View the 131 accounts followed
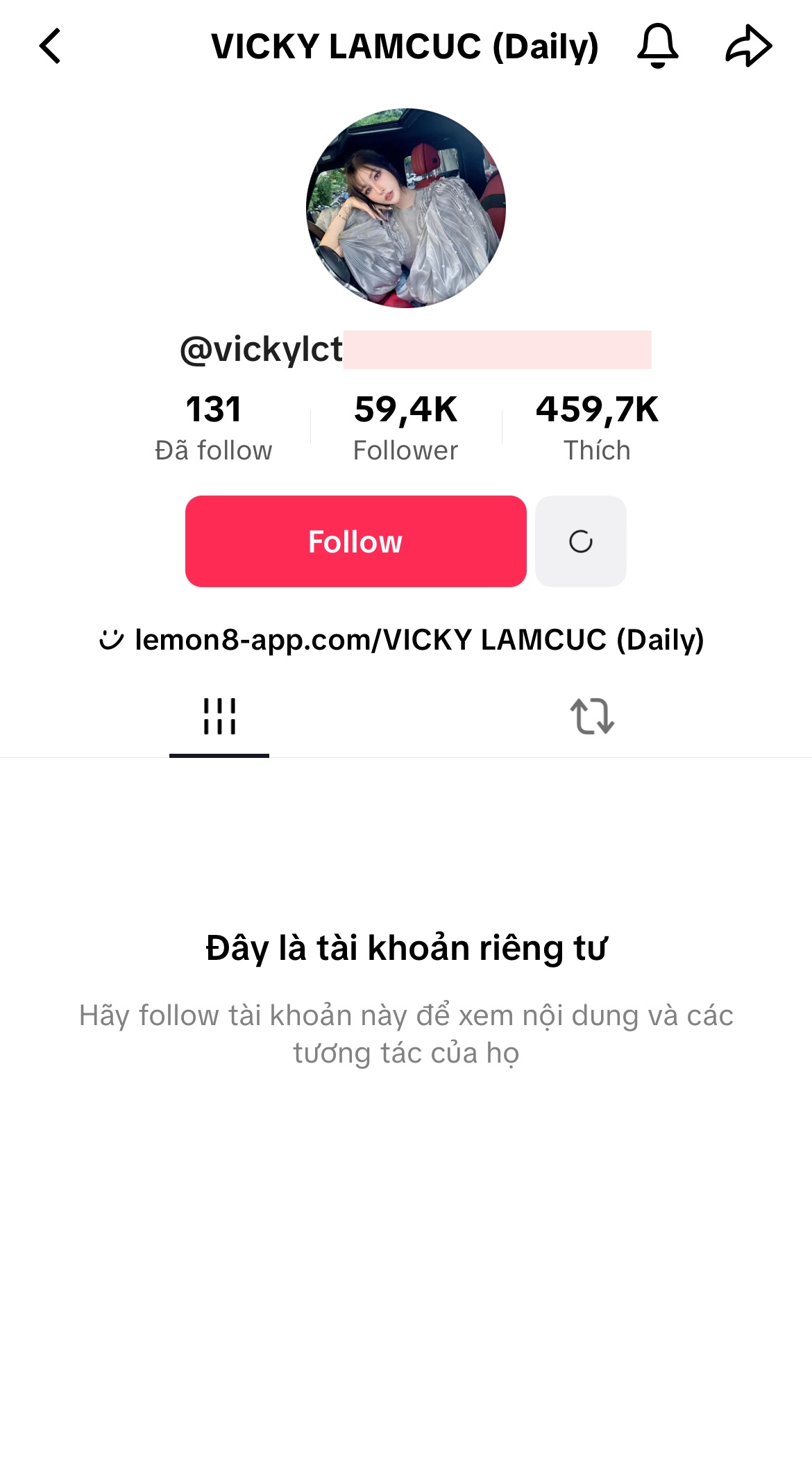Viewport: 812px width, 1461px height. click(213, 427)
